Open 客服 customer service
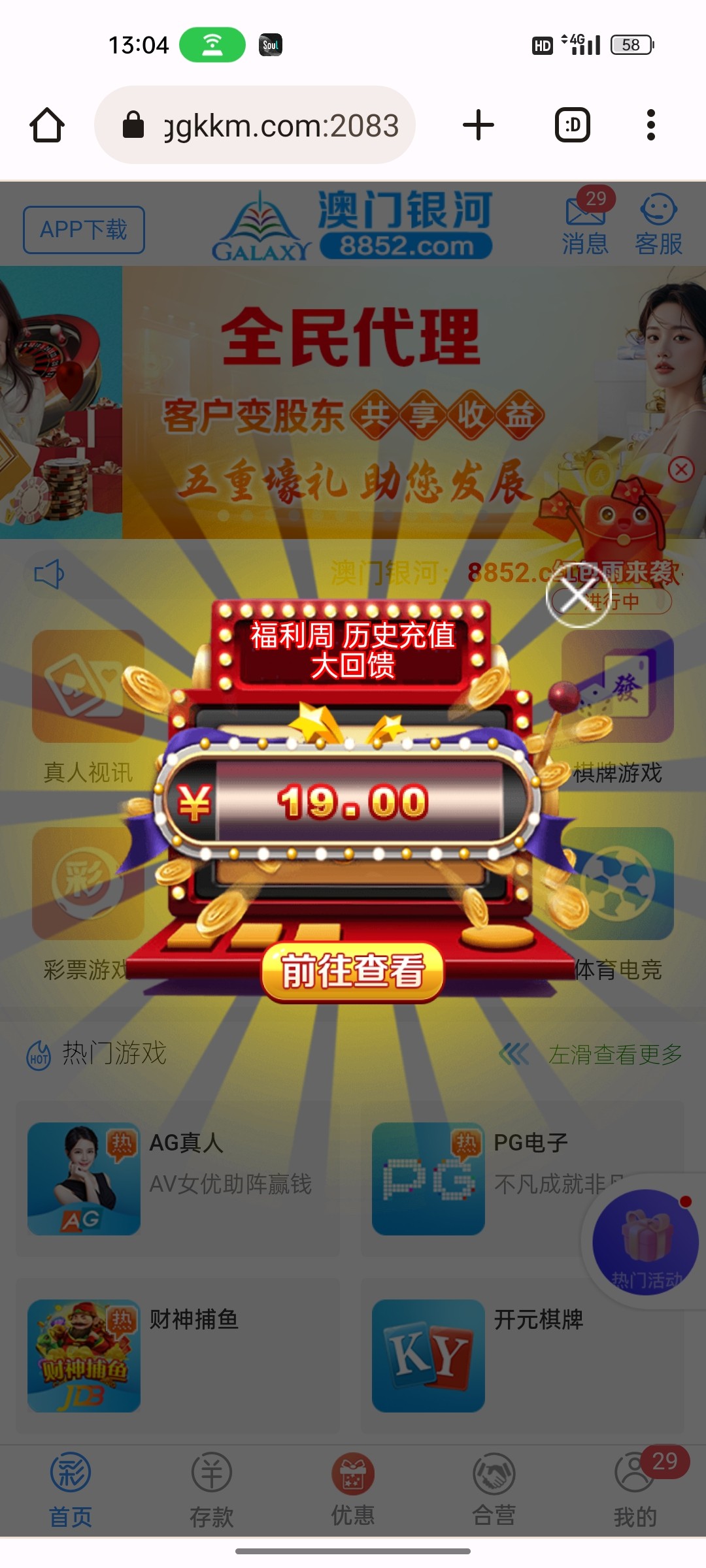The image size is (706, 1568). (x=658, y=224)
